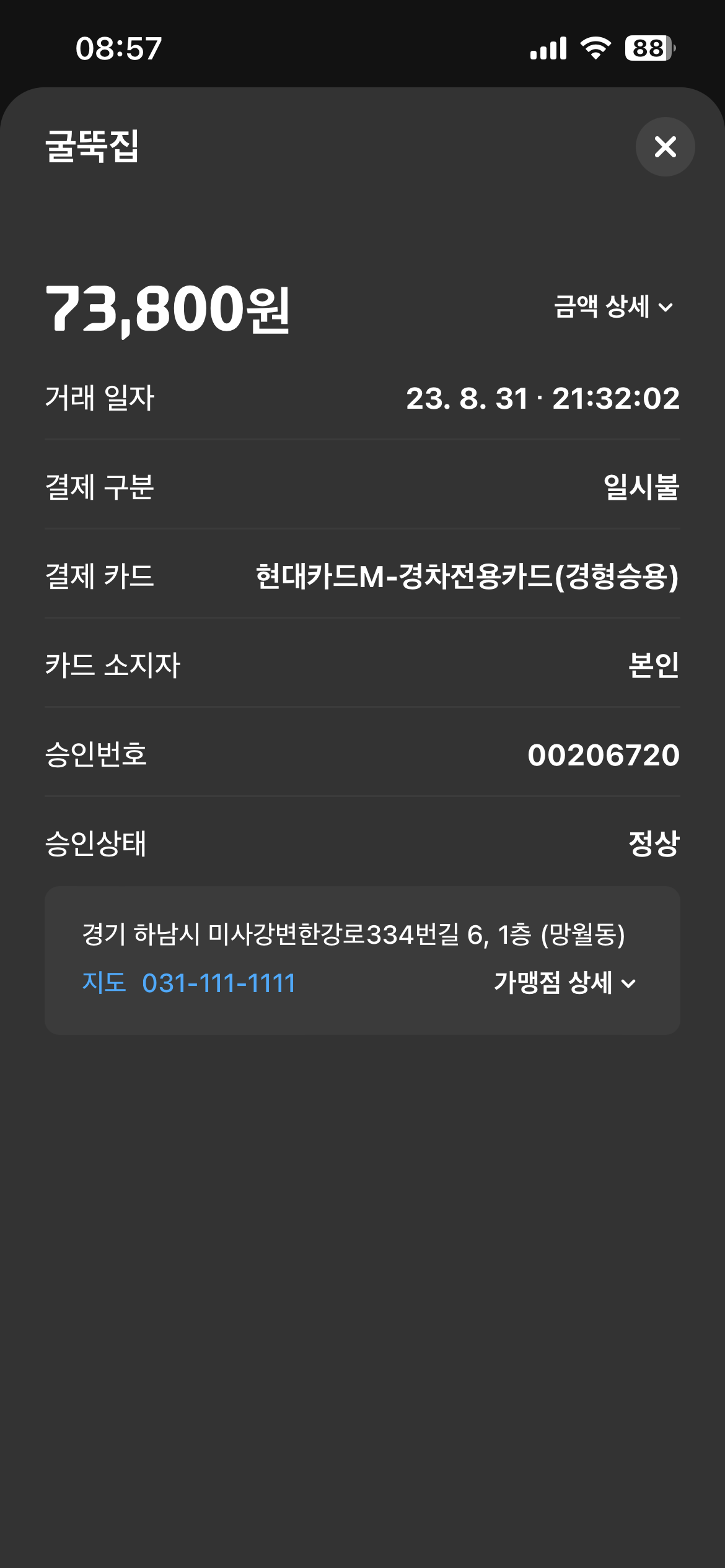The image size is (725, 1568).
Task: Close the 굴뚝집 transaction detail sheet
Action: (665, 147)
